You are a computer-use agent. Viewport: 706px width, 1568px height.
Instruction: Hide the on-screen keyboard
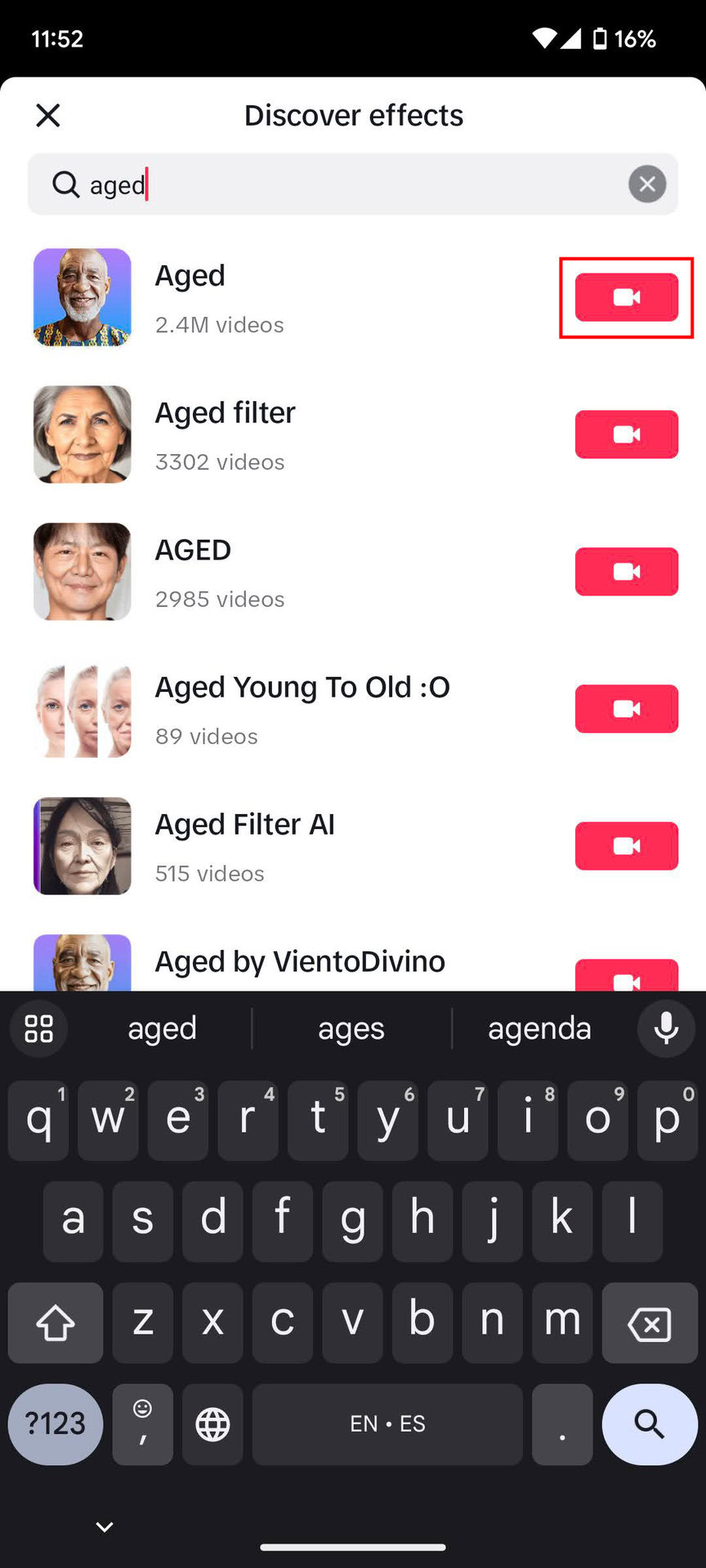(105, 1526)
